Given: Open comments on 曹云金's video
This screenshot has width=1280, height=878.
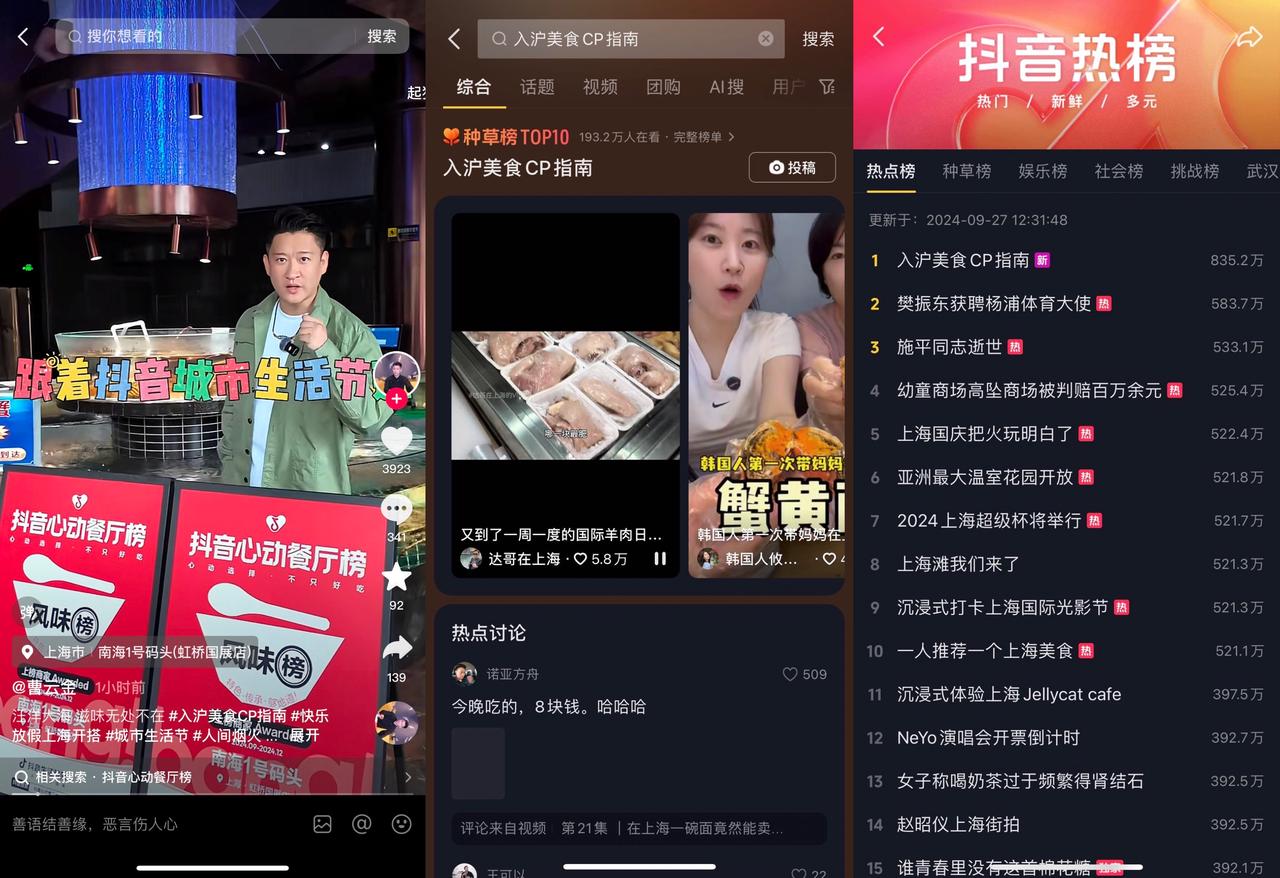Looking at the screenshot, I should click(397, 509).
